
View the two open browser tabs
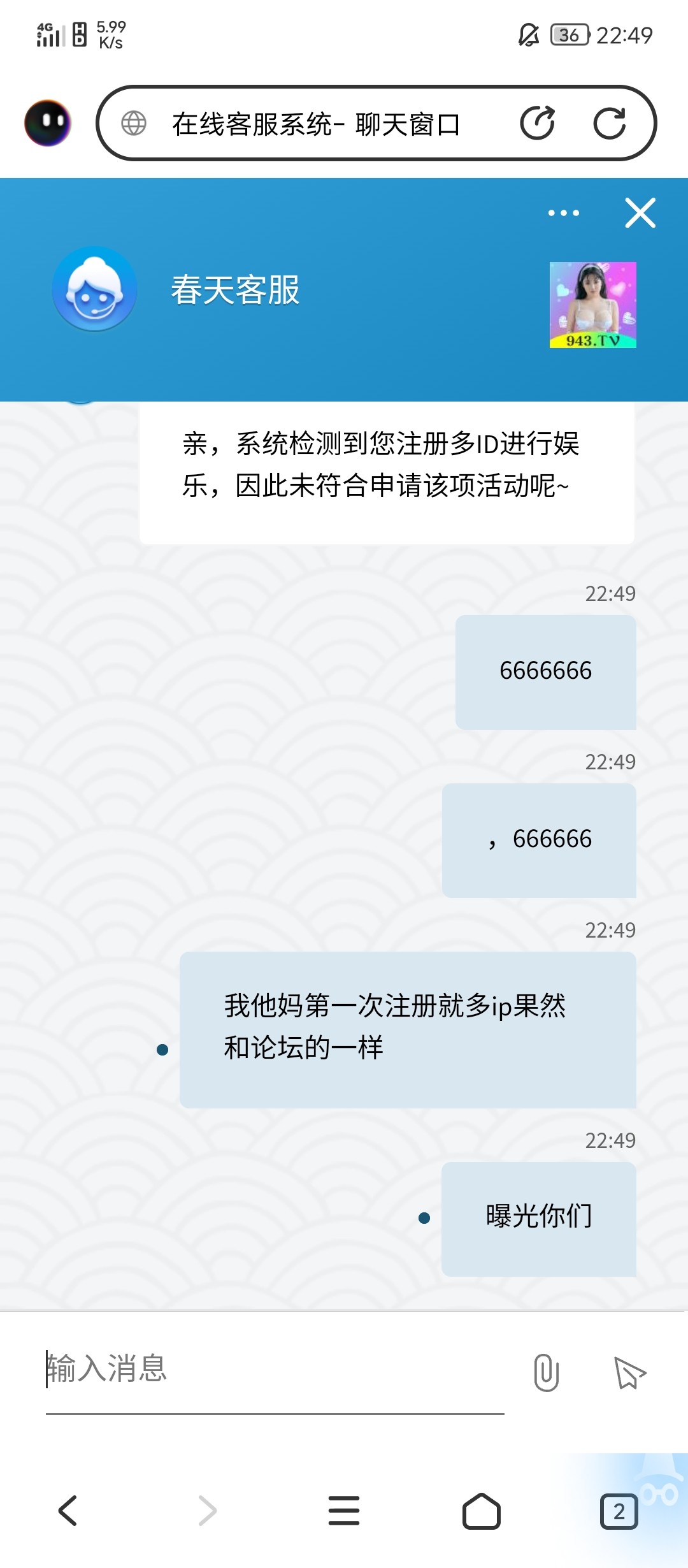tap(619, 1511)
